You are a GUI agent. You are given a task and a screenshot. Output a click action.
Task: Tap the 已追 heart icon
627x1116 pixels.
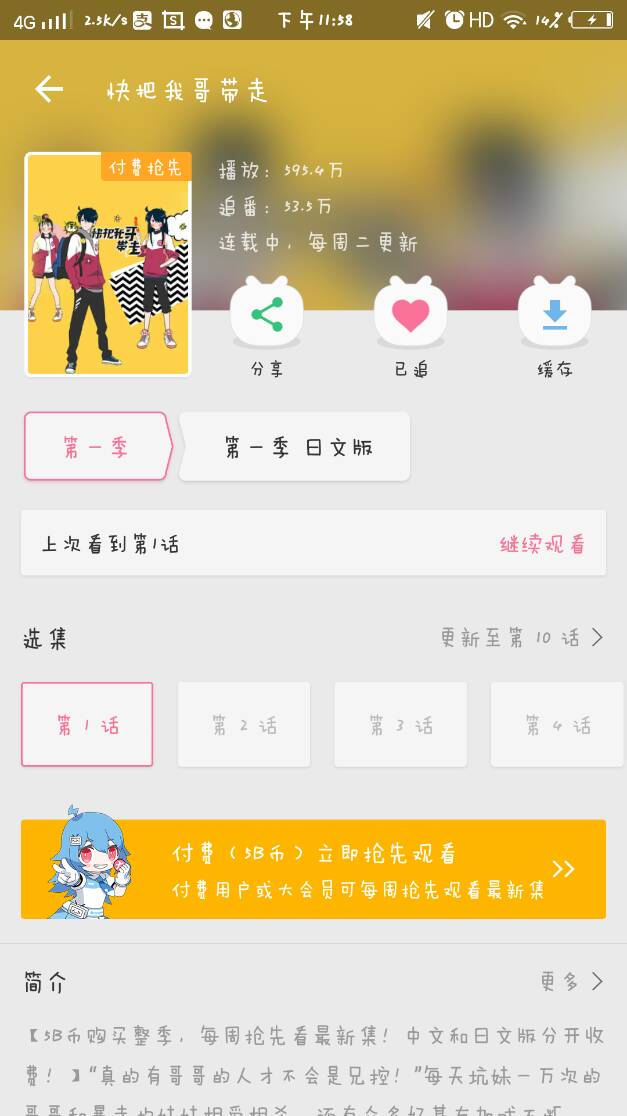pyautogui.click(x=410, y=316)
